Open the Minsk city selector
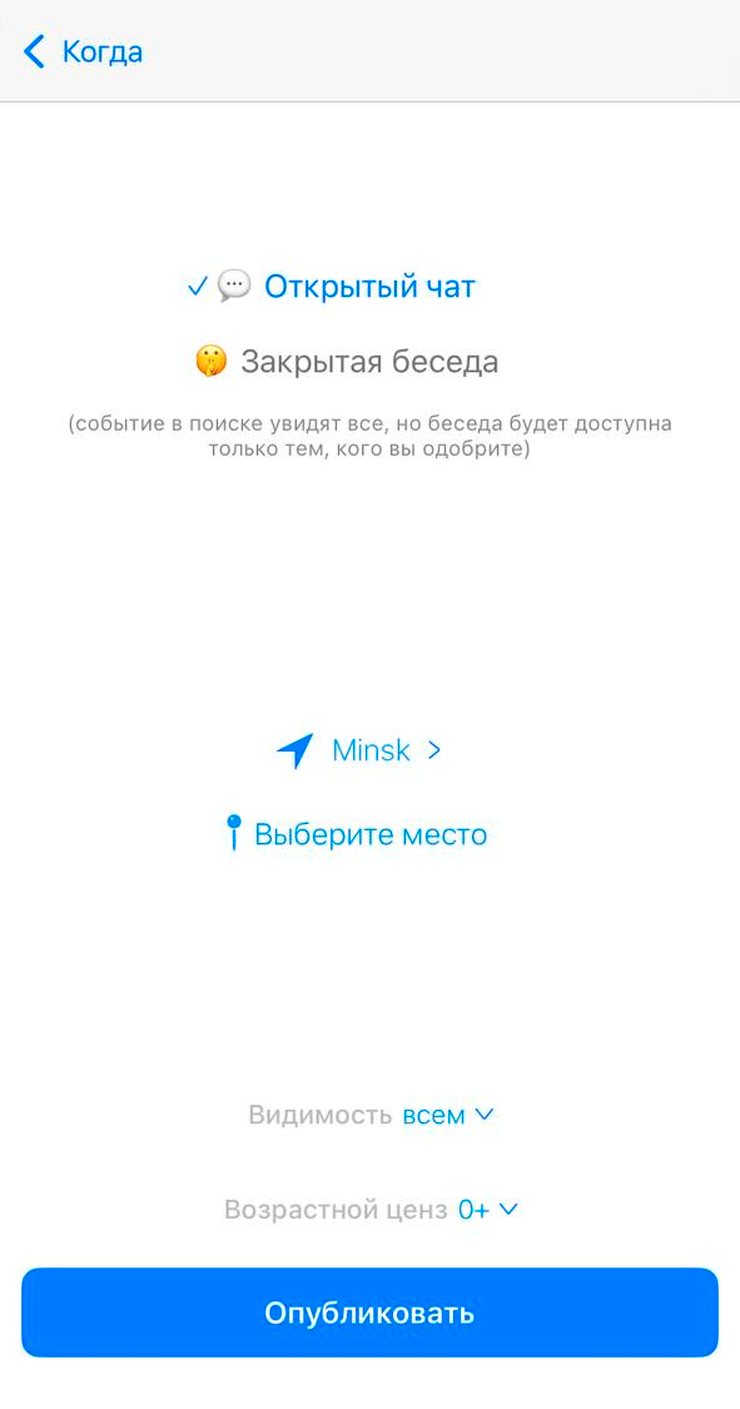The image size is (740, 1409). click(370, 750)
